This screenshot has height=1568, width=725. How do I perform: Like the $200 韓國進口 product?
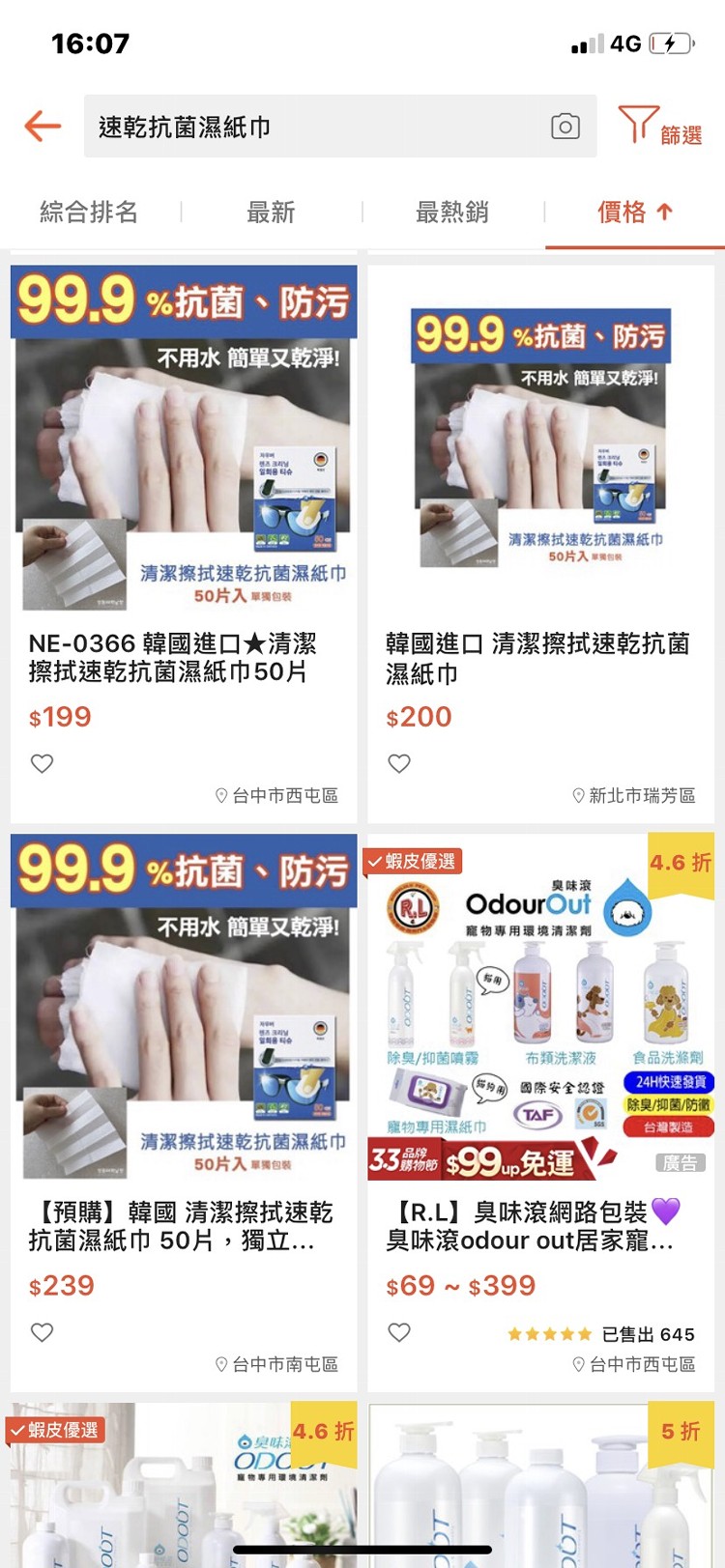[x=399, y=763]
